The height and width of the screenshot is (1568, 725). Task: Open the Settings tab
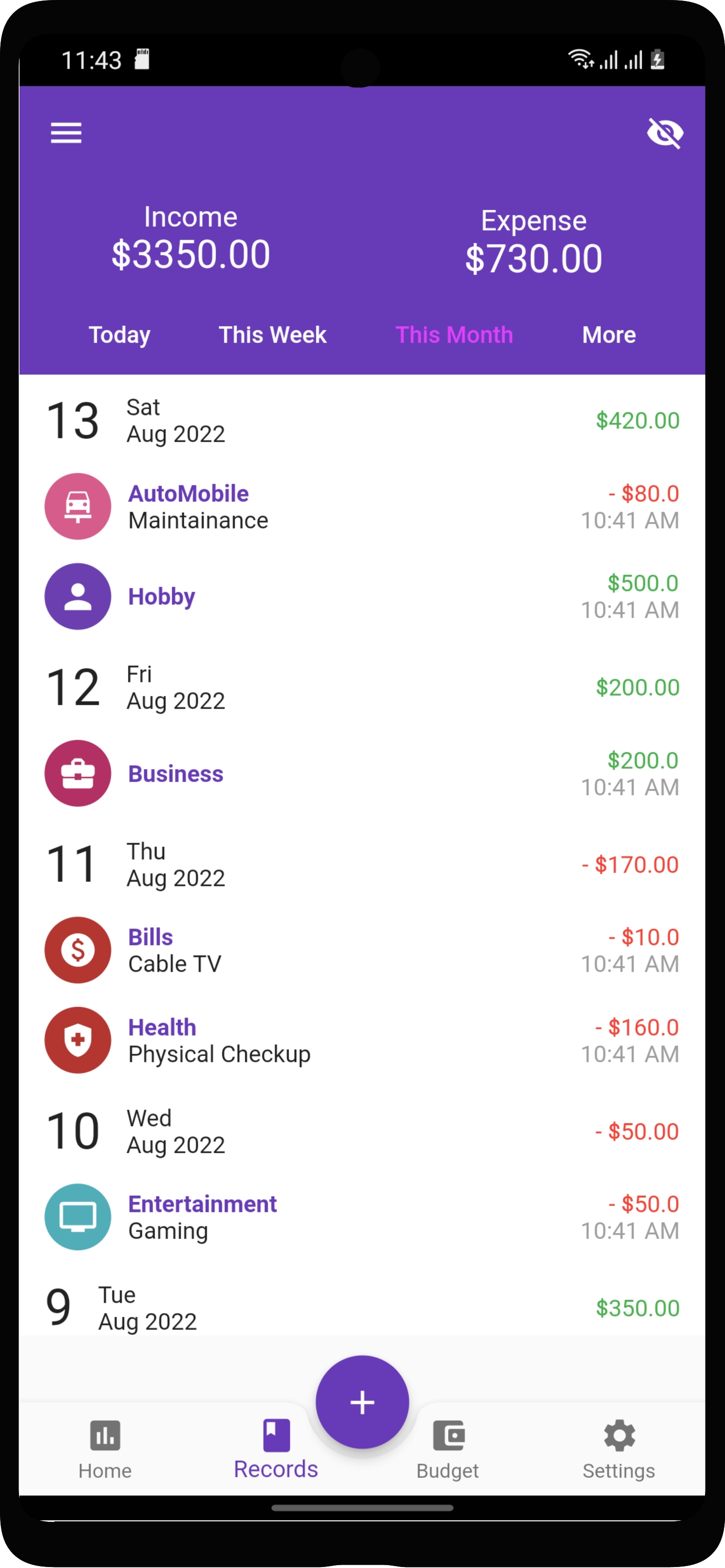(x=619, y=1450)
